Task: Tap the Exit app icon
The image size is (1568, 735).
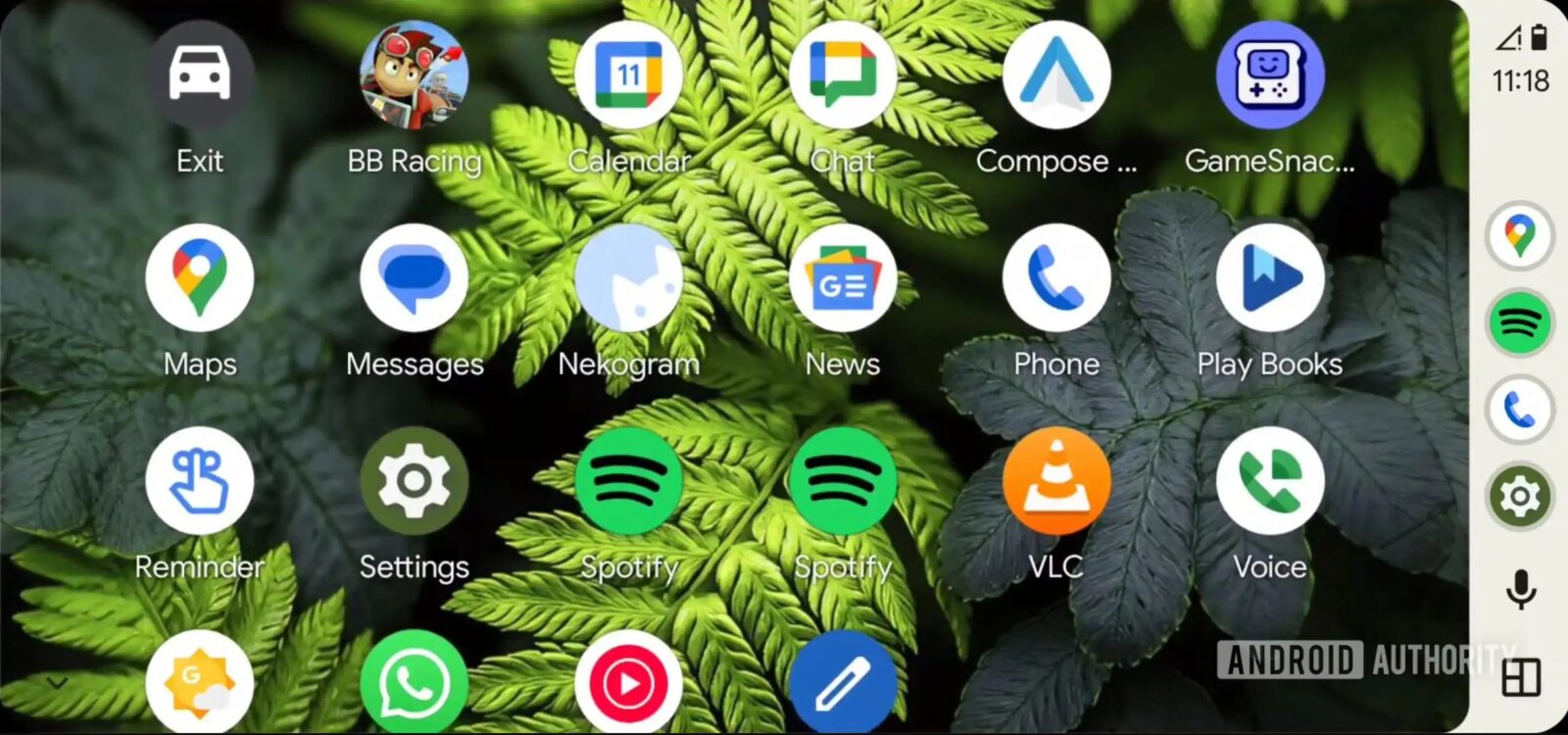Action: [200, 75]
